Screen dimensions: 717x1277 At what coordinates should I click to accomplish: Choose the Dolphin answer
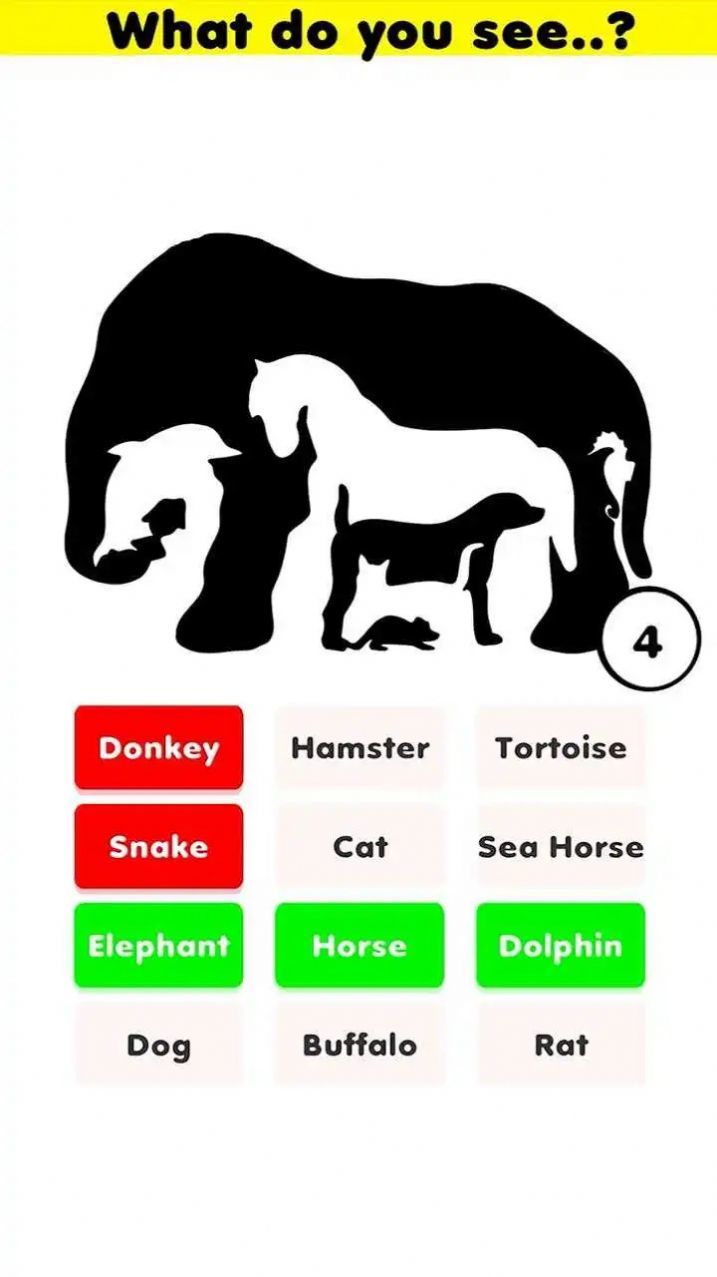560,946
